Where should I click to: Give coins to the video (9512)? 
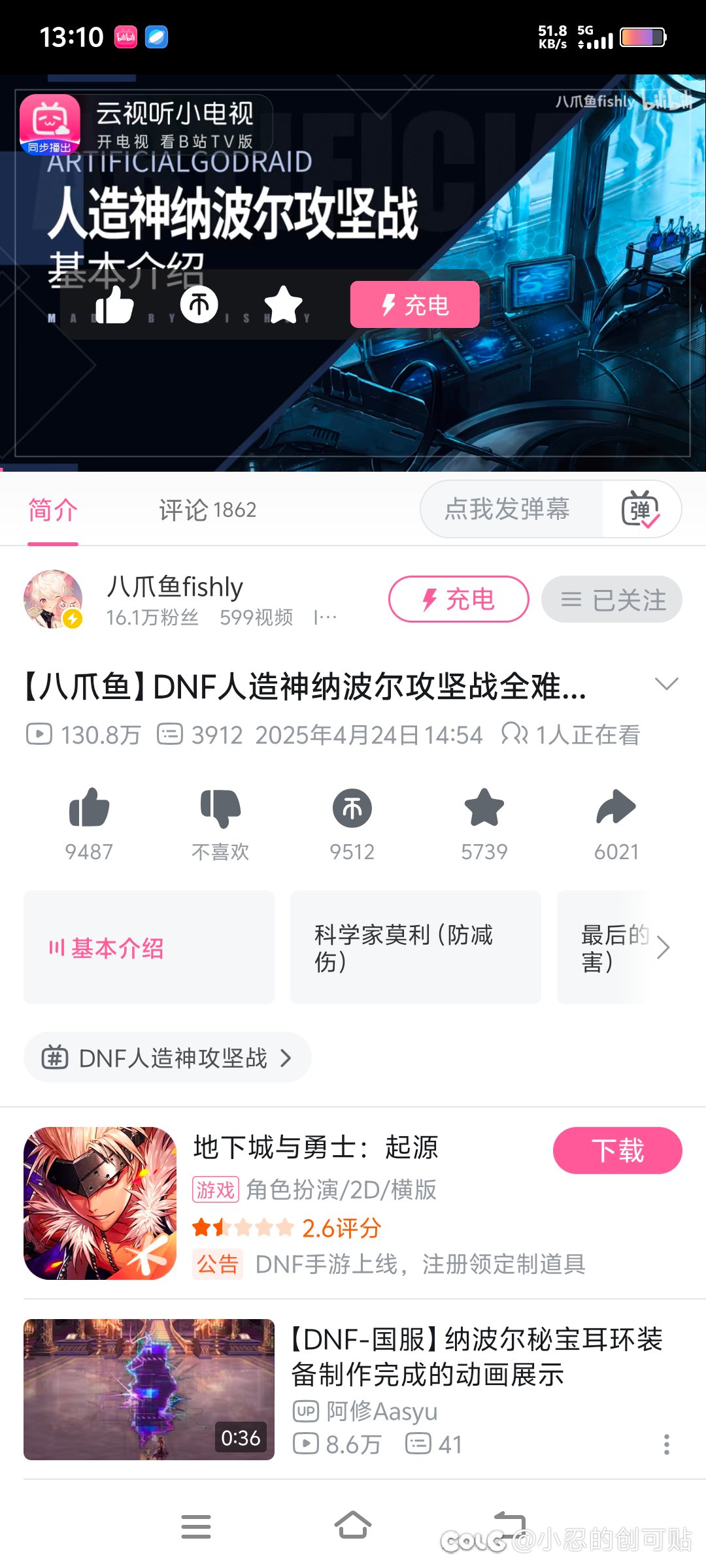point(352,809)
